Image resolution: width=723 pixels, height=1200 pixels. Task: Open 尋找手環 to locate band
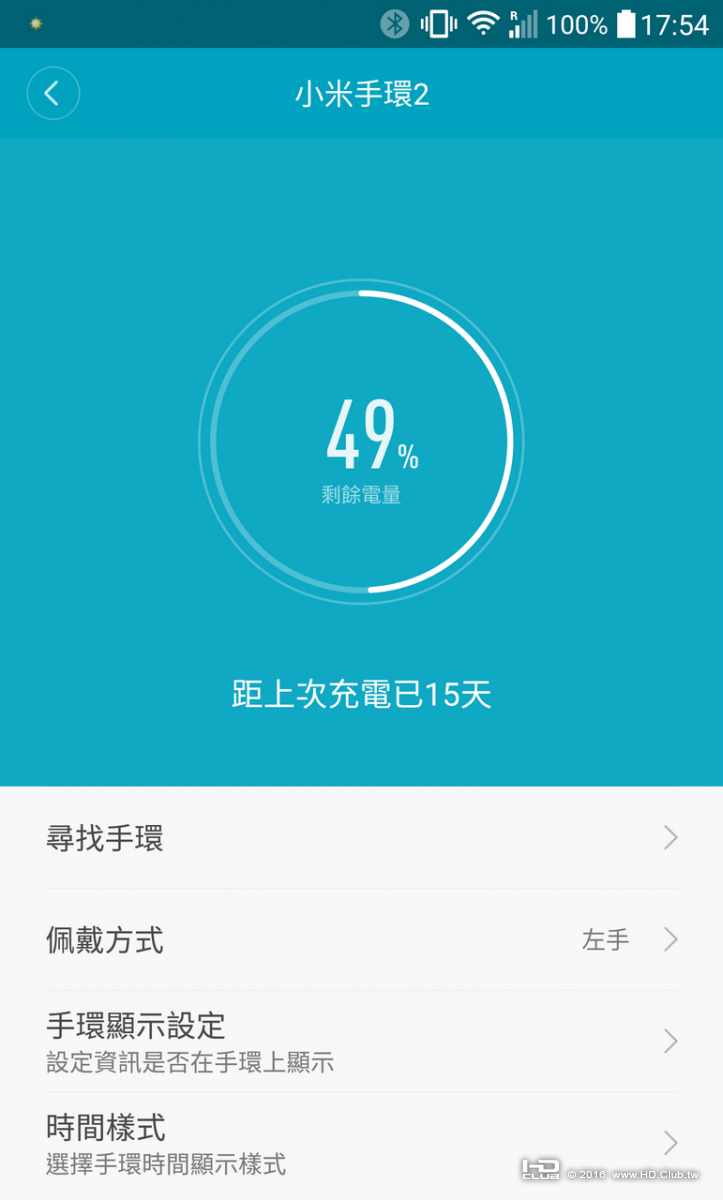pos(360,838)
